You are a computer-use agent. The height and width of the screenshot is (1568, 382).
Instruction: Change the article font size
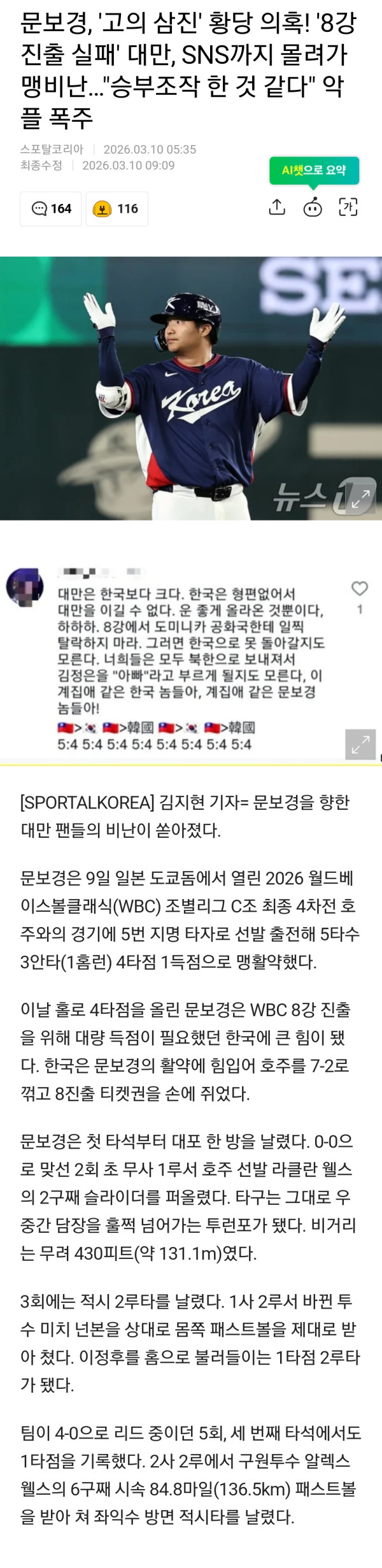pos(348,207)
